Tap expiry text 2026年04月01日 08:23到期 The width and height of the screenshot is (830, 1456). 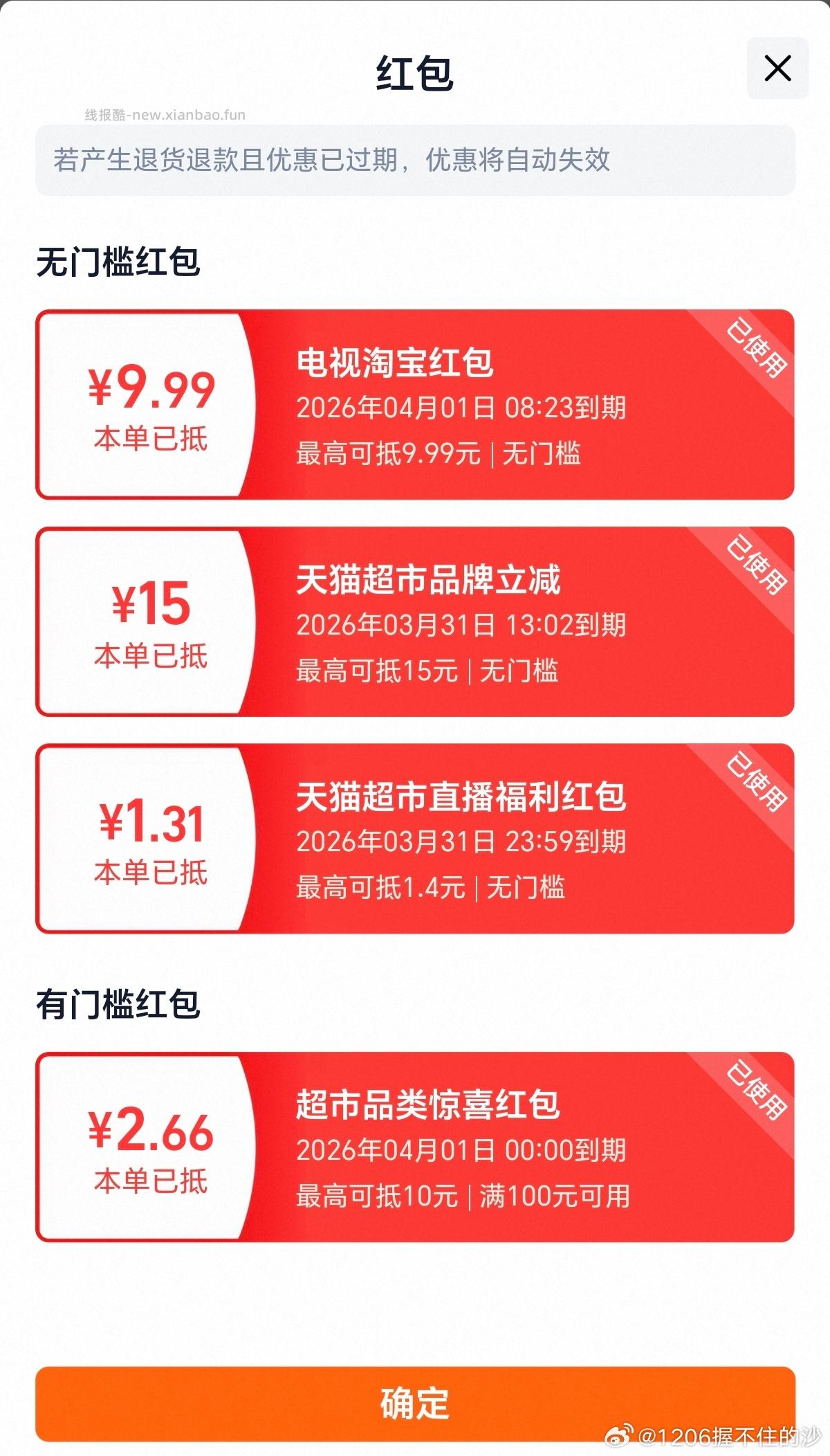462,409
